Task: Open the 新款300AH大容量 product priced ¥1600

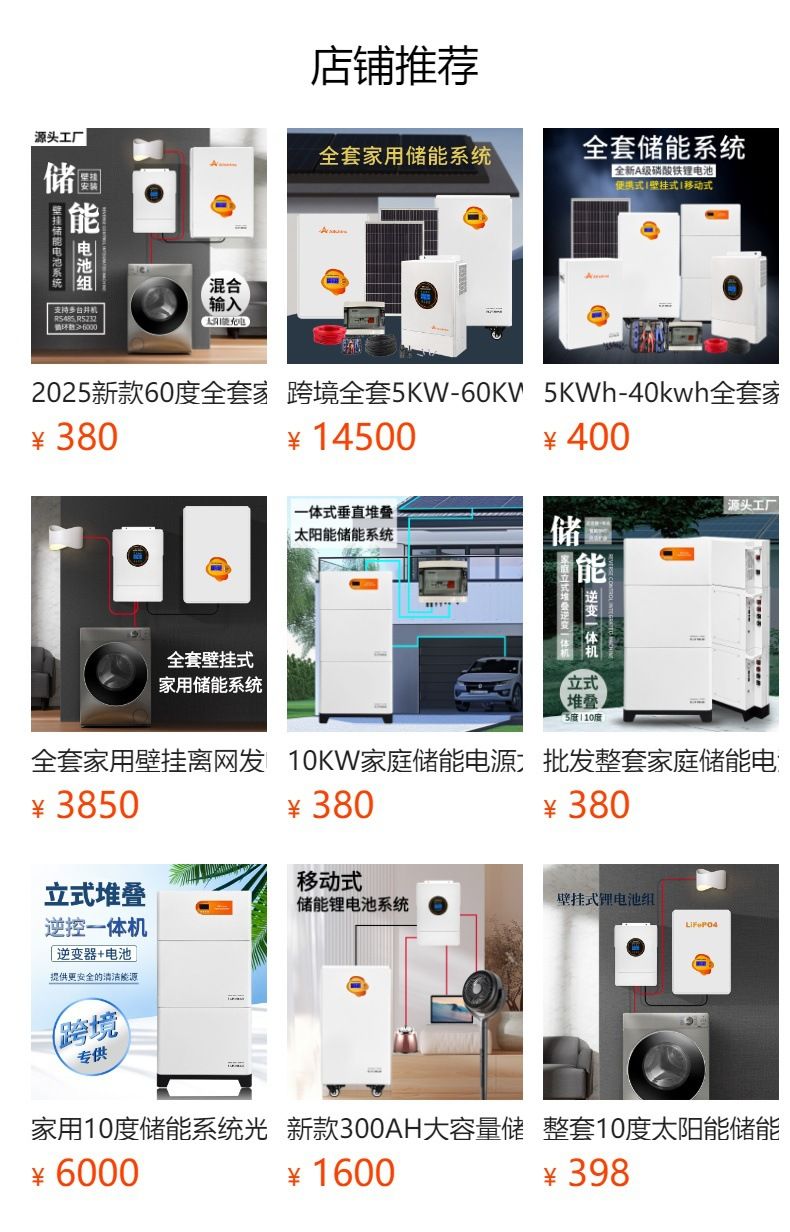Action: tap(405, 1028)
